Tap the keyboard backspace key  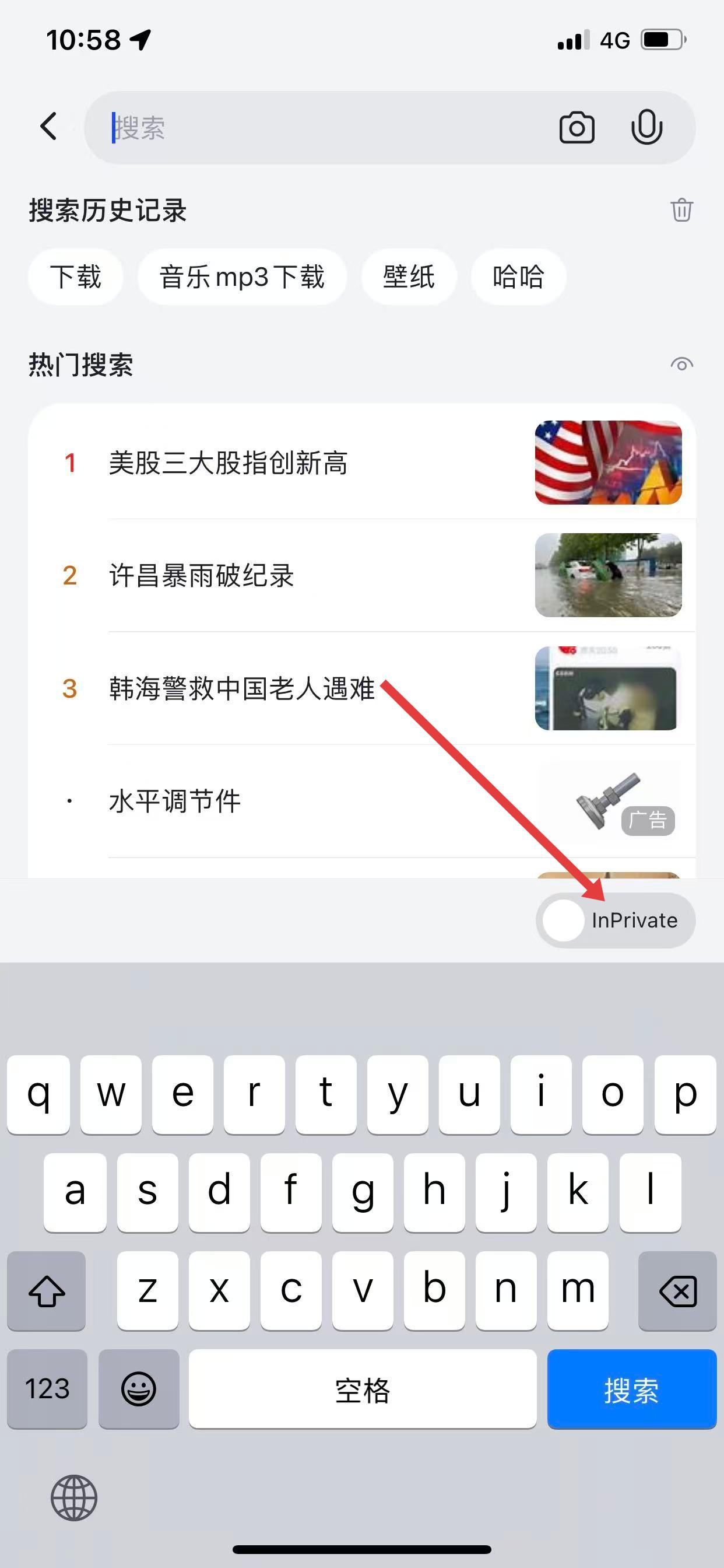pyautogui.click(x=677, y=1290)
